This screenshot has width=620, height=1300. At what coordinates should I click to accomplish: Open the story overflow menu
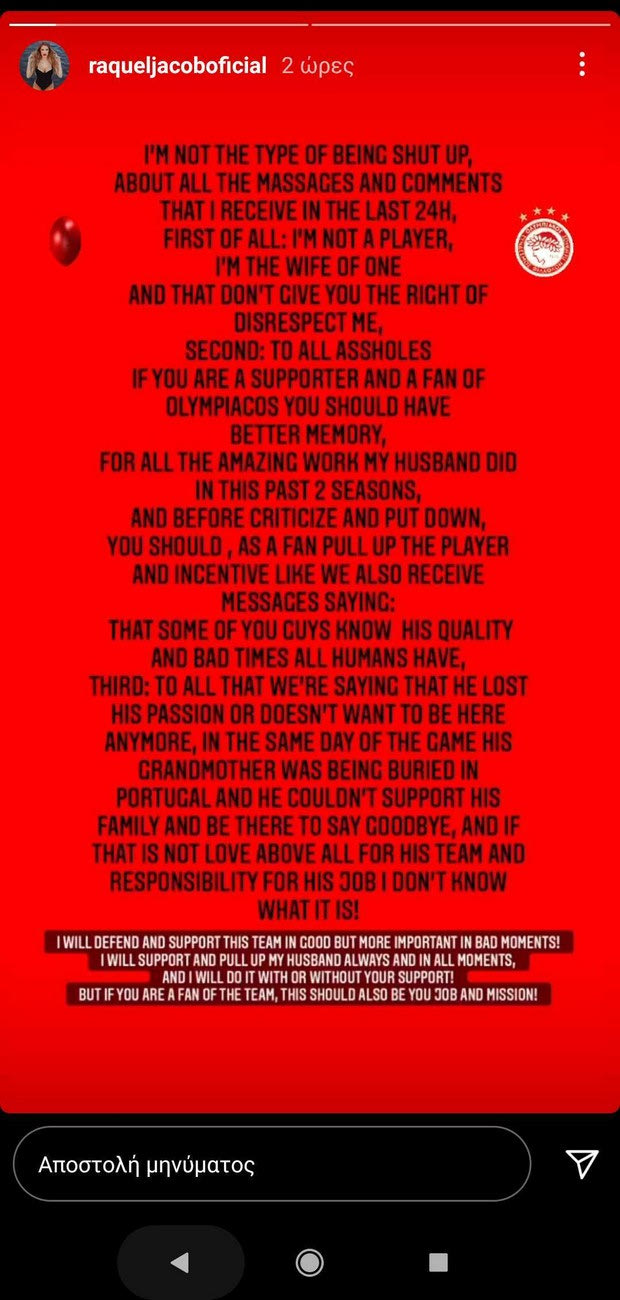pyautogui.click(x=582, y=65)
